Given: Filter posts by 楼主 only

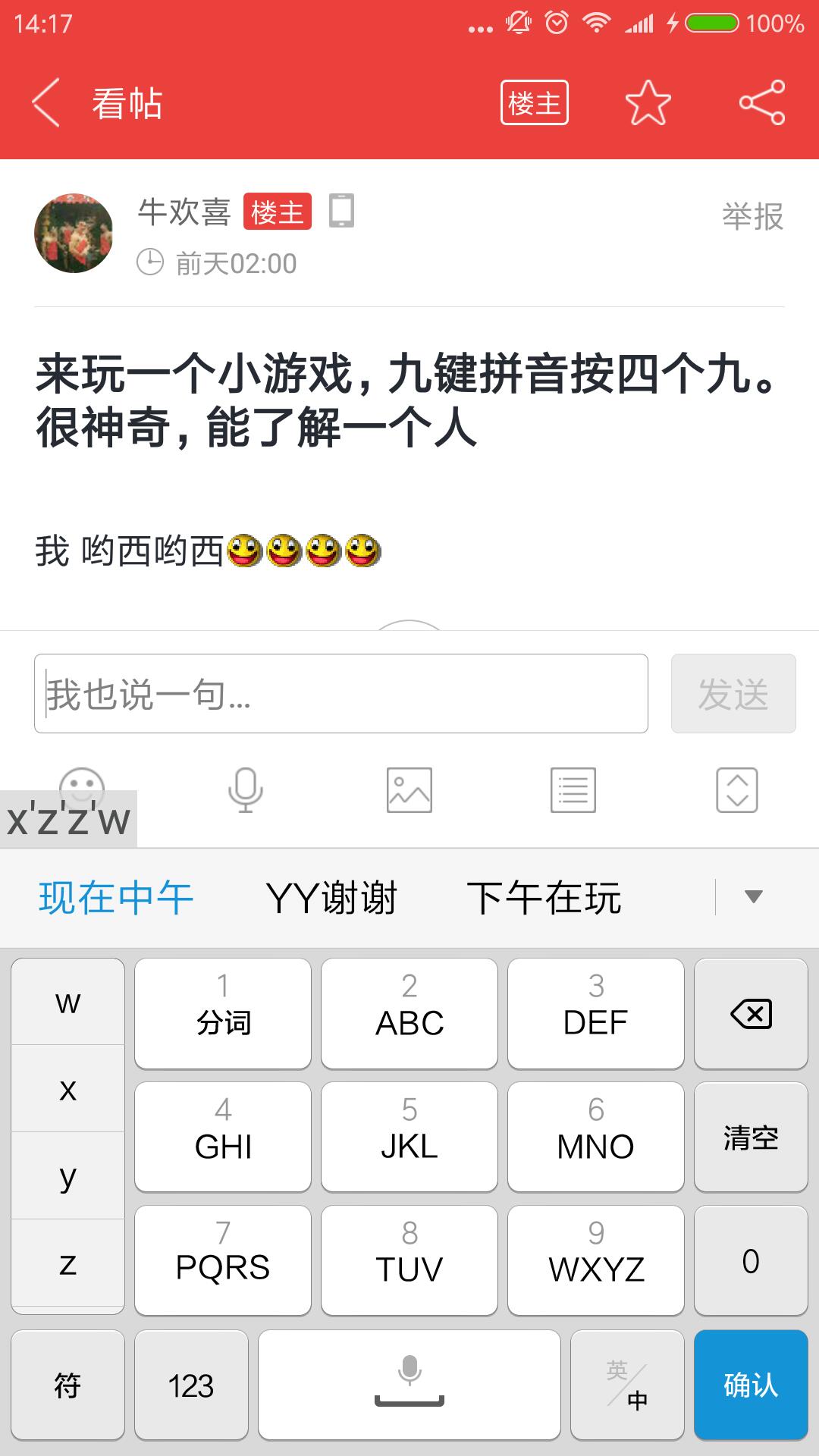Looking at the screenshot, I should click(x=534, y=103).
